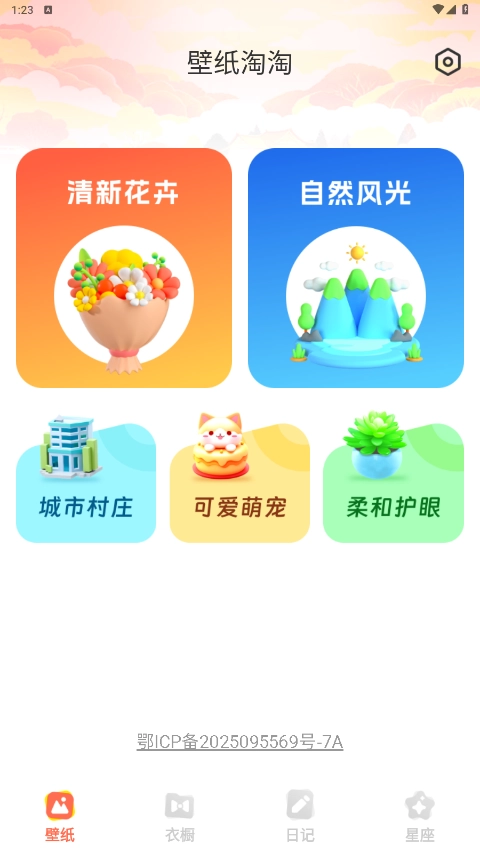This screenshot has height=853, width=480.
Task: Switch to the 日记 tab
Action: [300, 817]
